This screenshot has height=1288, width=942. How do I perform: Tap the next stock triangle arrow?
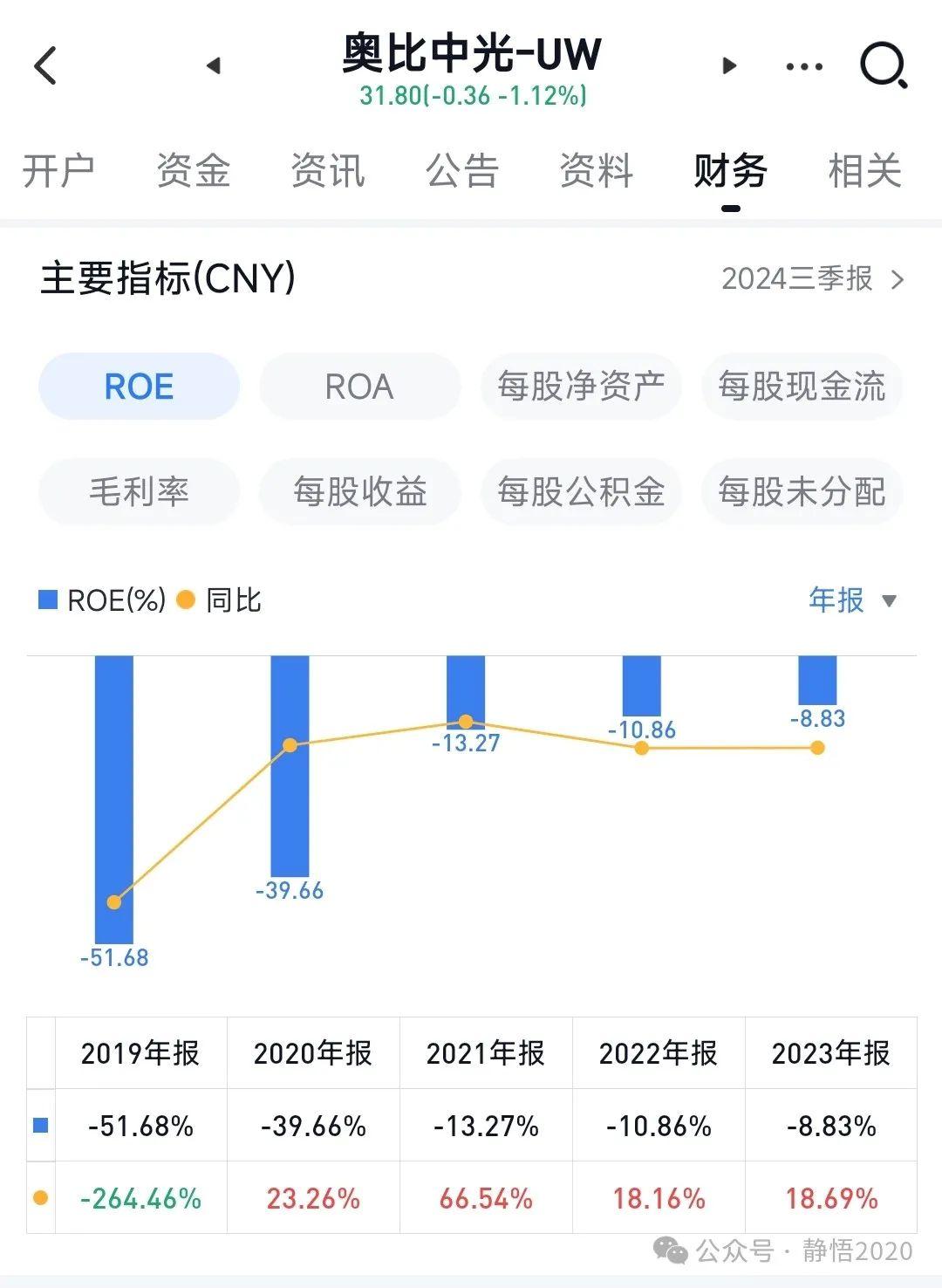coord(729,65)
